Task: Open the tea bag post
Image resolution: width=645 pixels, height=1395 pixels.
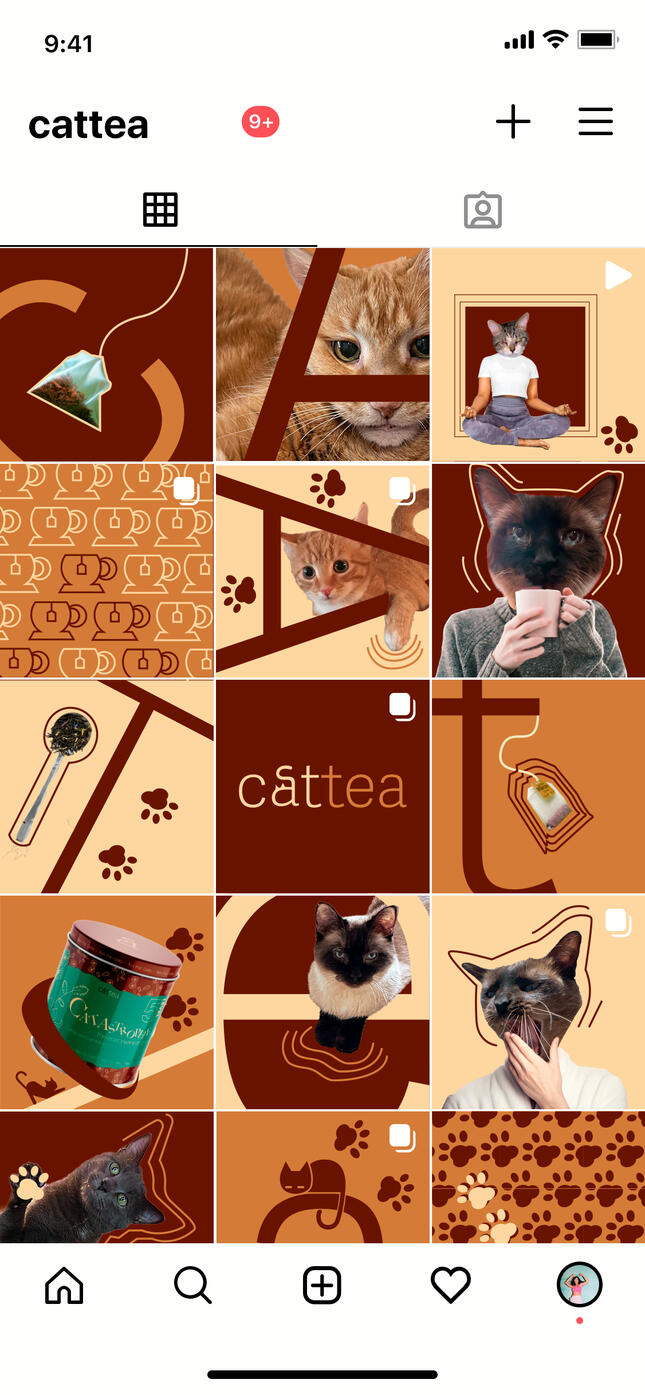Action: tap(106, 354)
